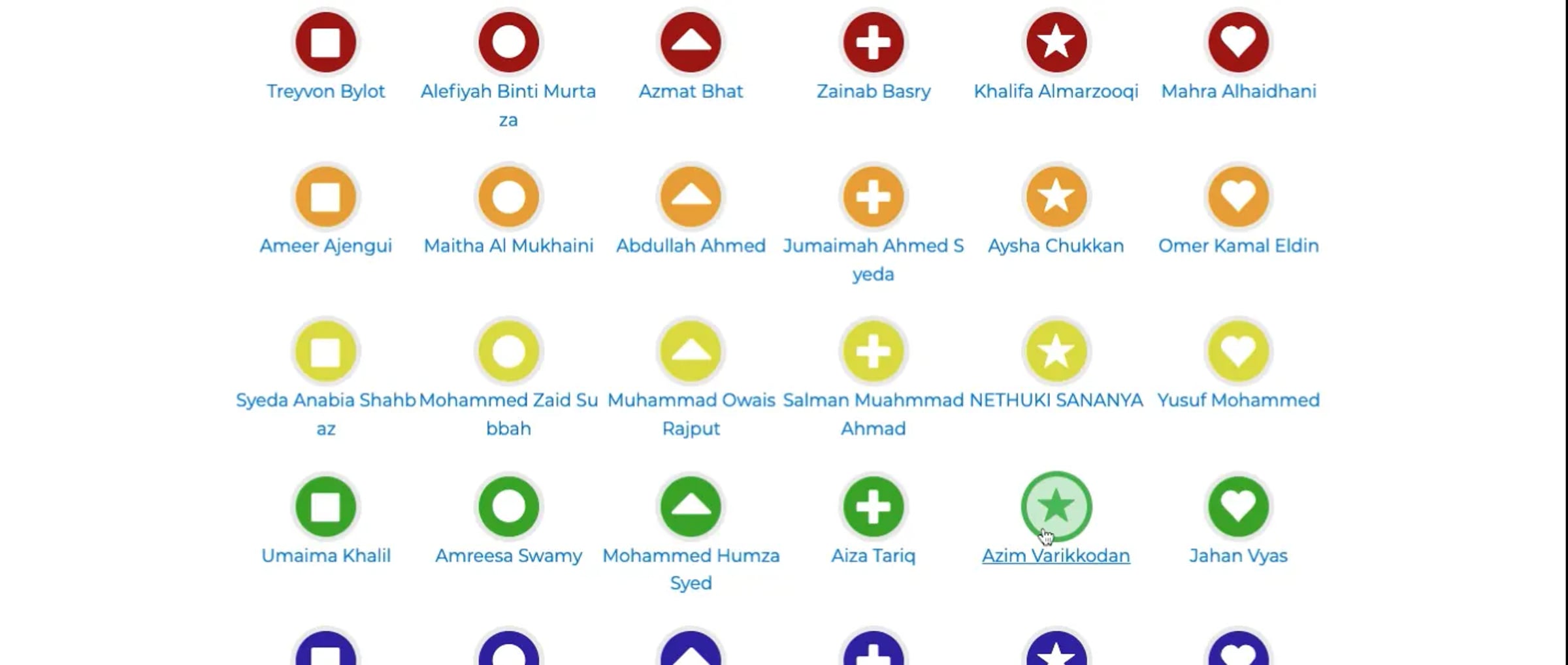Select NETHUKI SANANYA's yellow star avatar
1568x665 pixels.
tap(1056, 351)
